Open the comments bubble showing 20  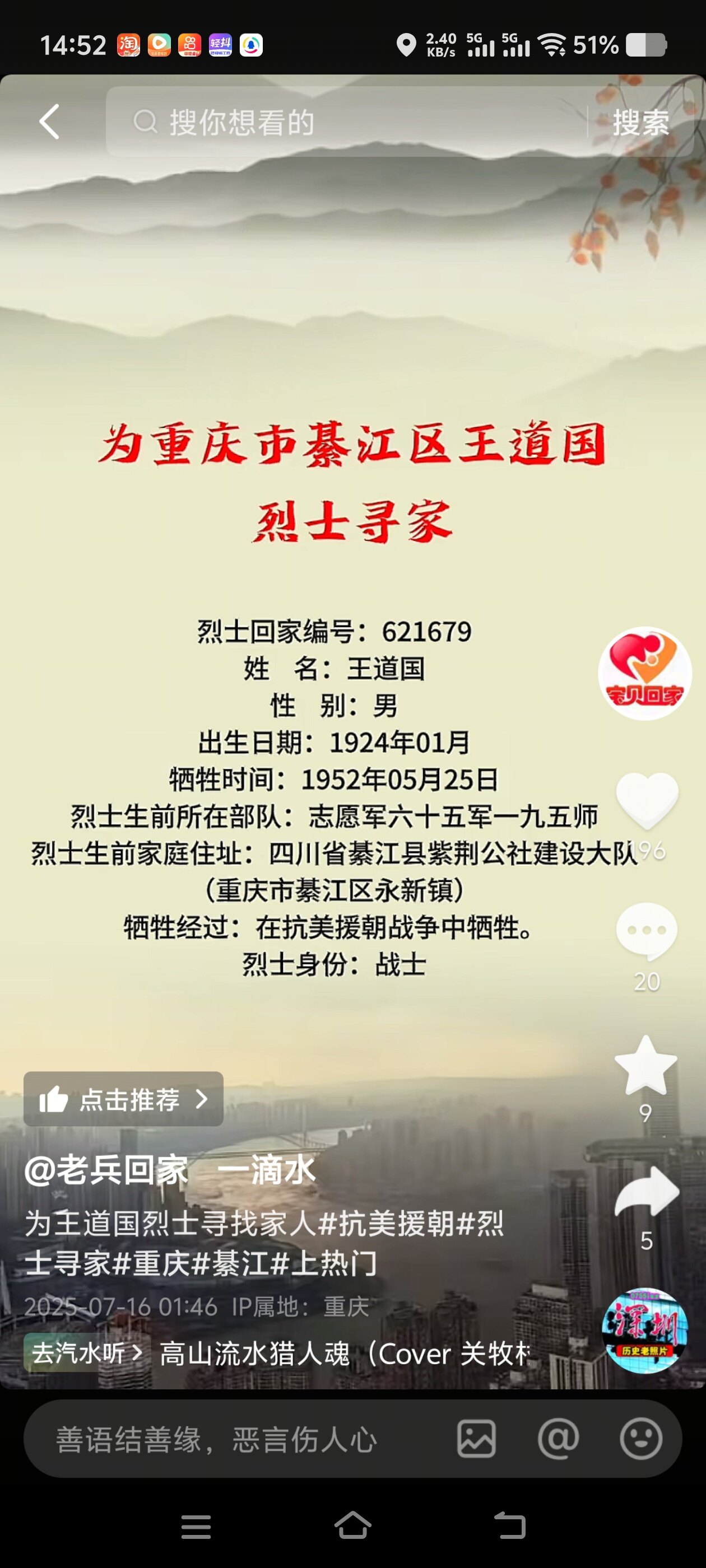646,931
